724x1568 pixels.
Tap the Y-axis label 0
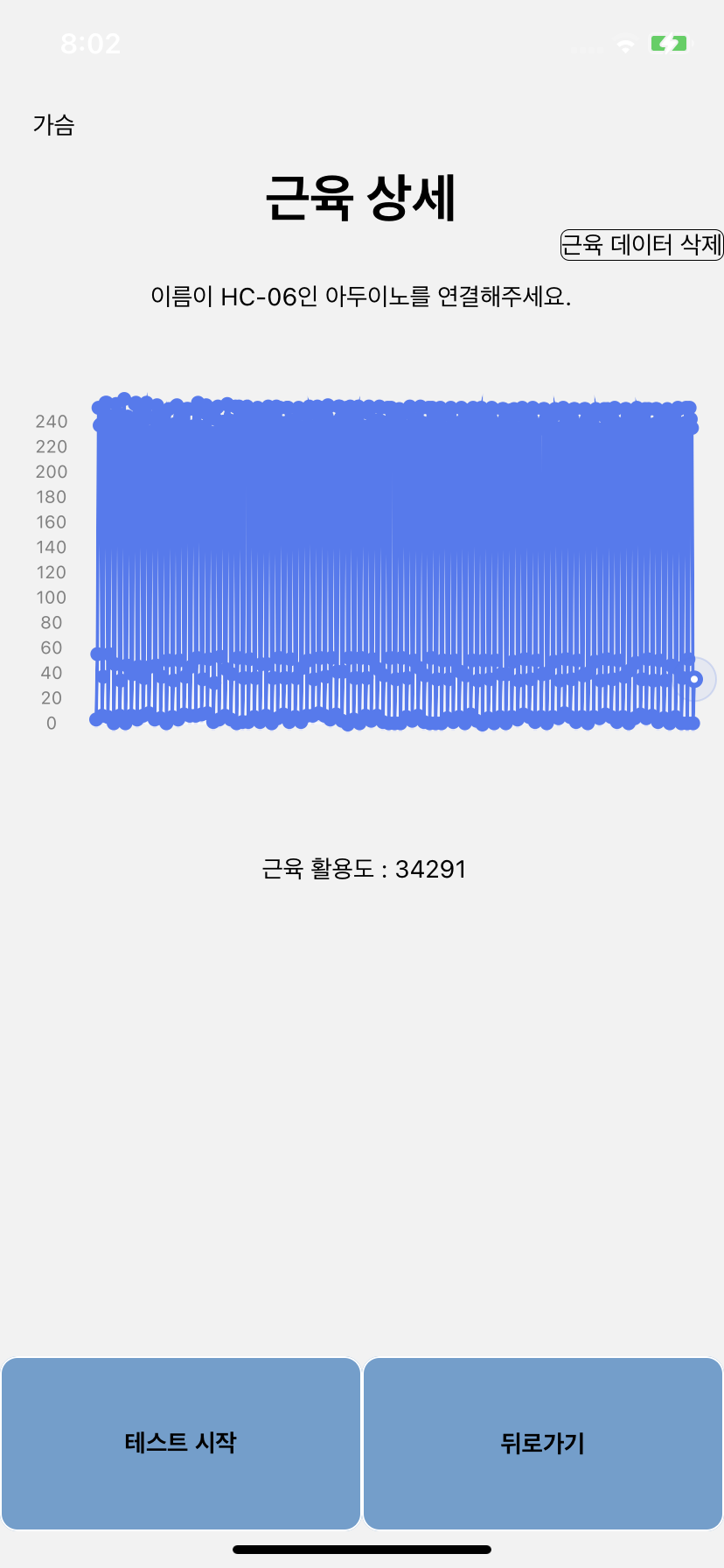(50, 724)
